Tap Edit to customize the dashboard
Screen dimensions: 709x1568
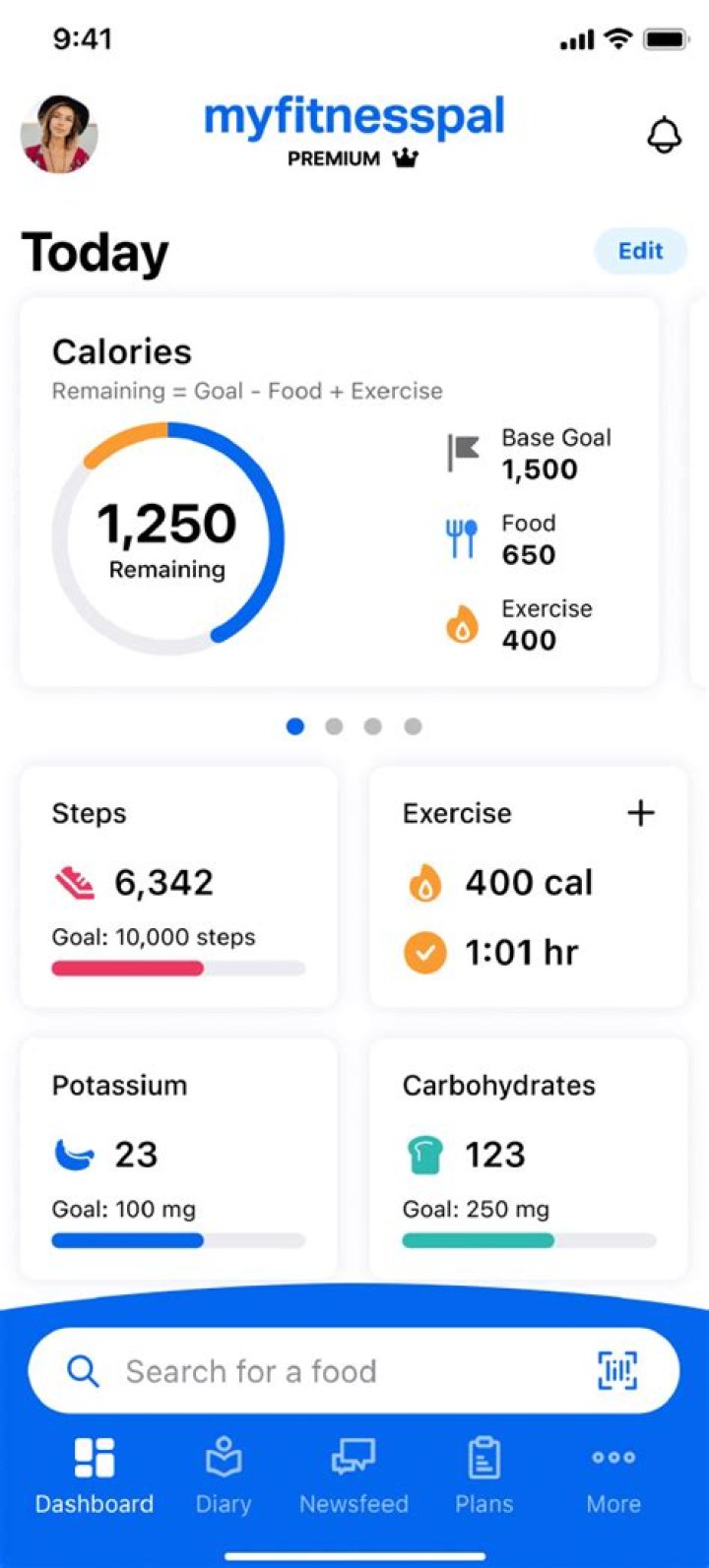(x=640, y=251)
